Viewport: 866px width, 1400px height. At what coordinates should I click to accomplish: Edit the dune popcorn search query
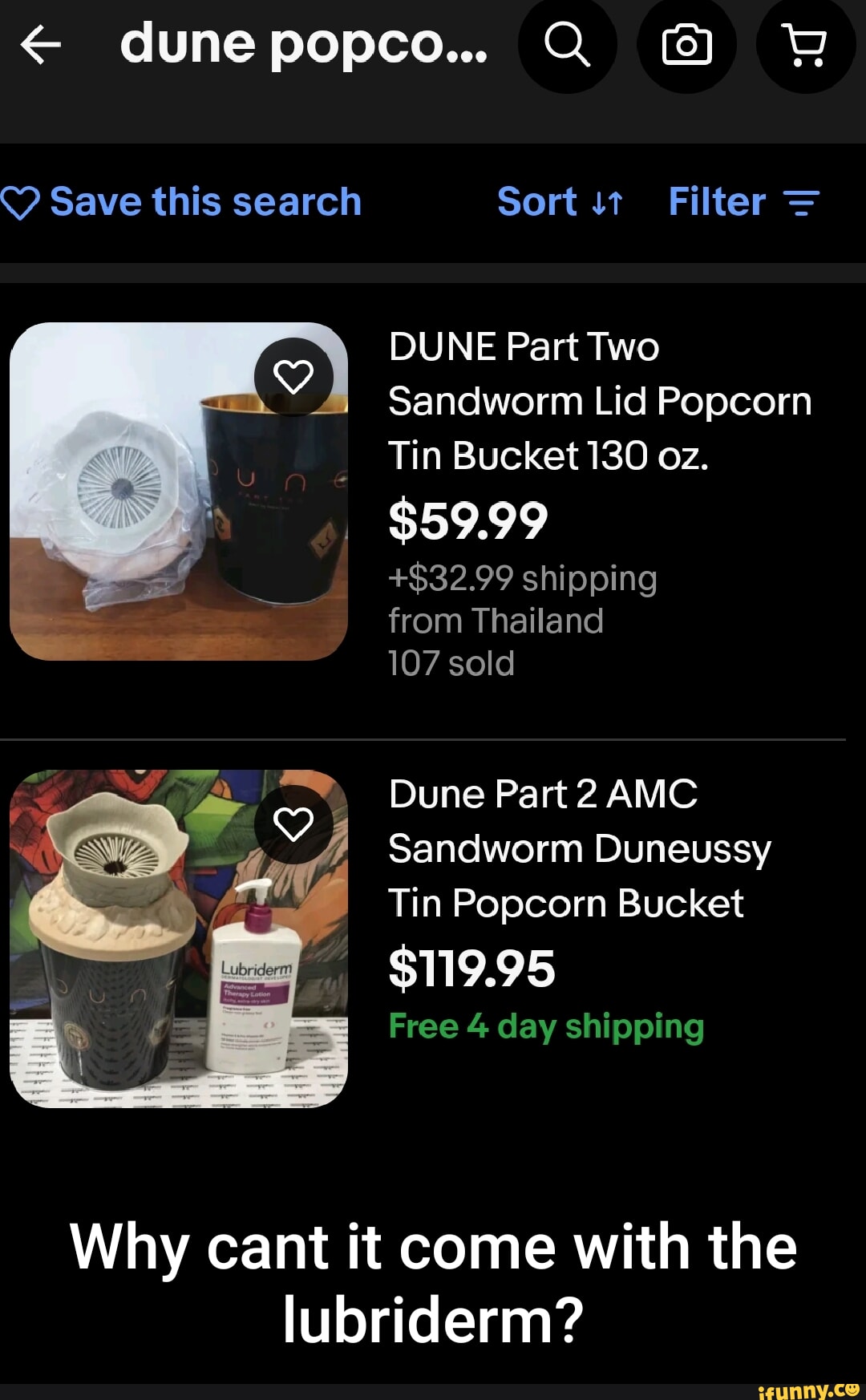[303, 44]
